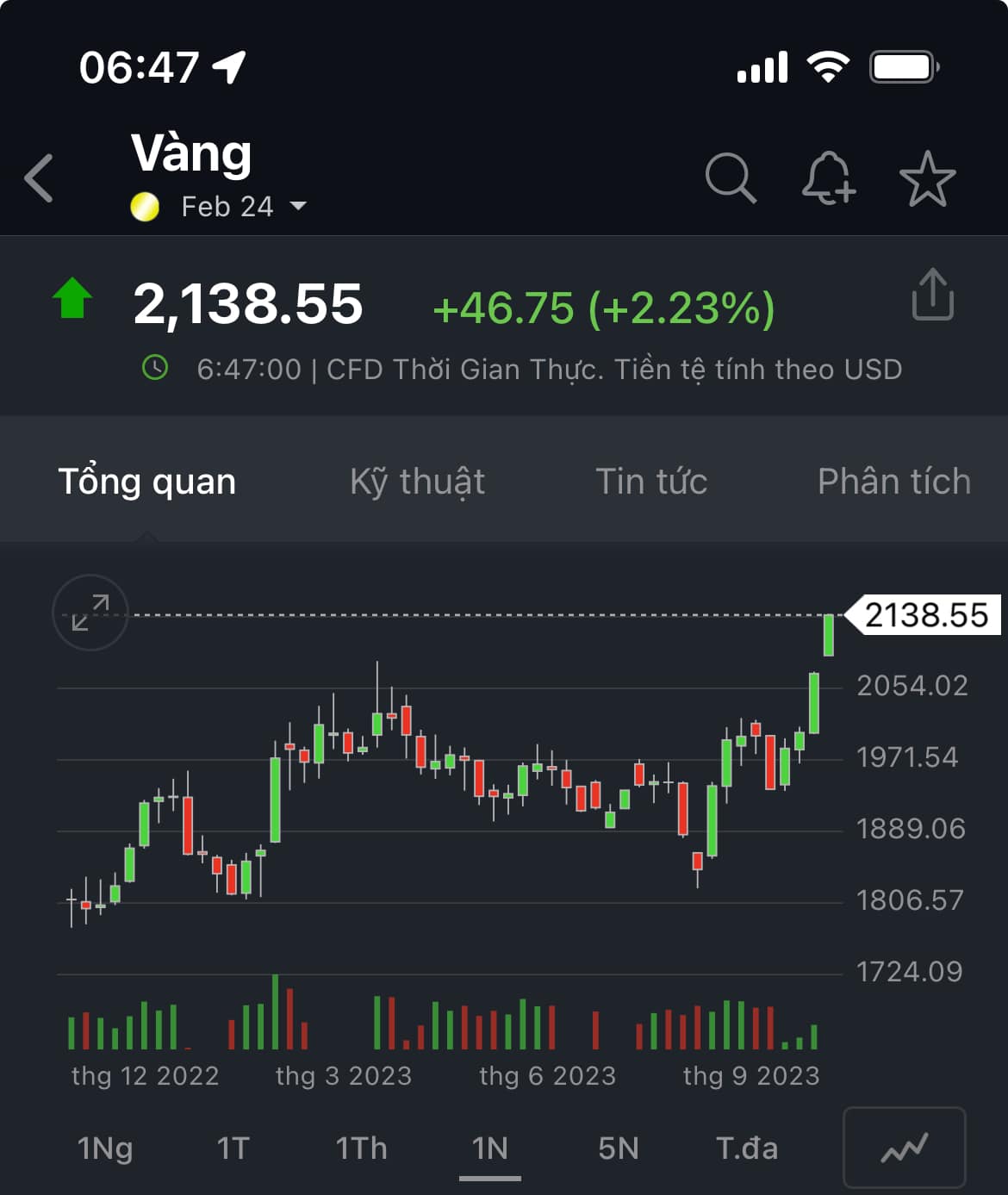Open the Feb 24 contract dropdown

[x=243, y=207]
